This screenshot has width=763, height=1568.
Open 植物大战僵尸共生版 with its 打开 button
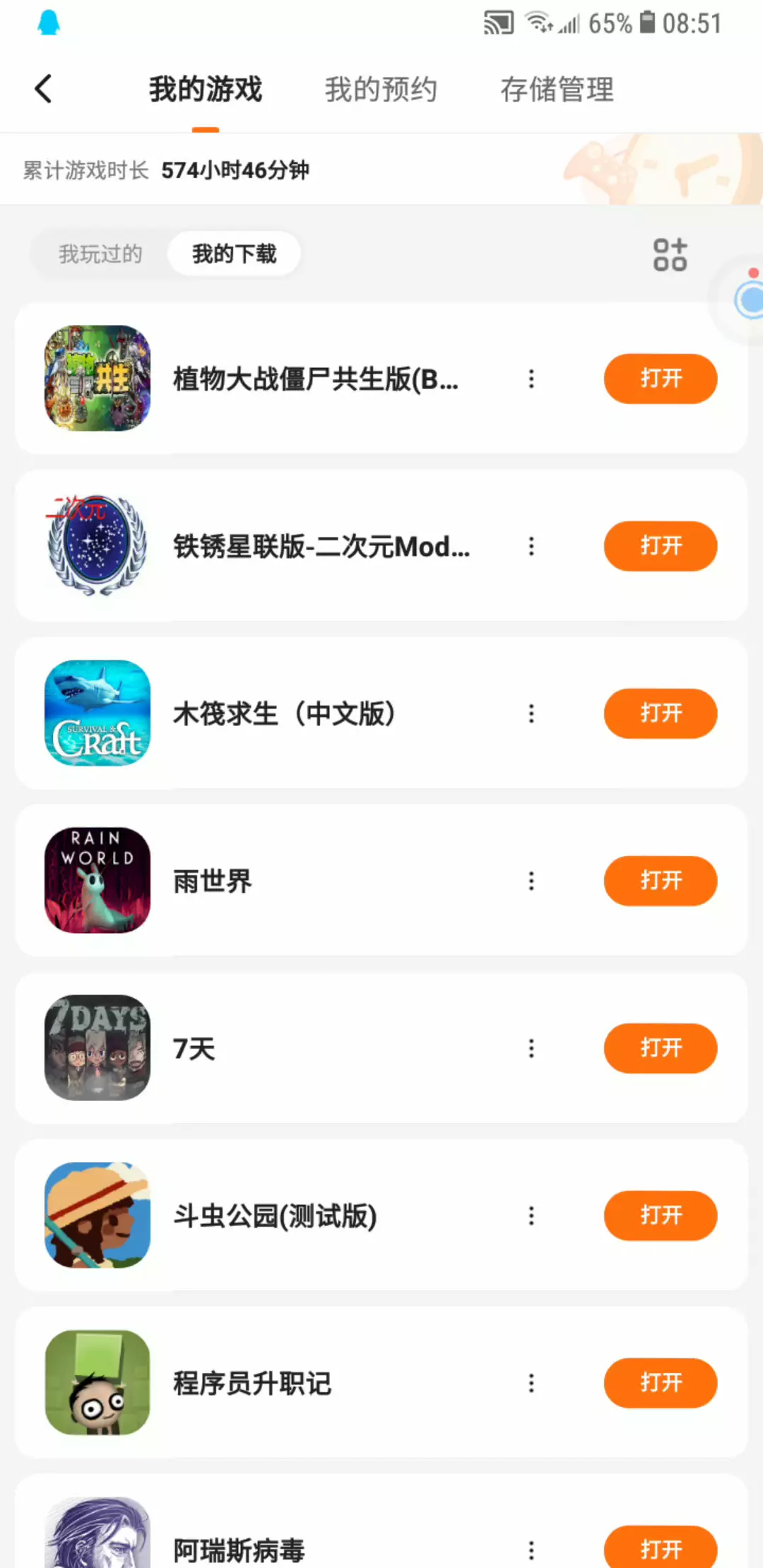click(660, 379)
